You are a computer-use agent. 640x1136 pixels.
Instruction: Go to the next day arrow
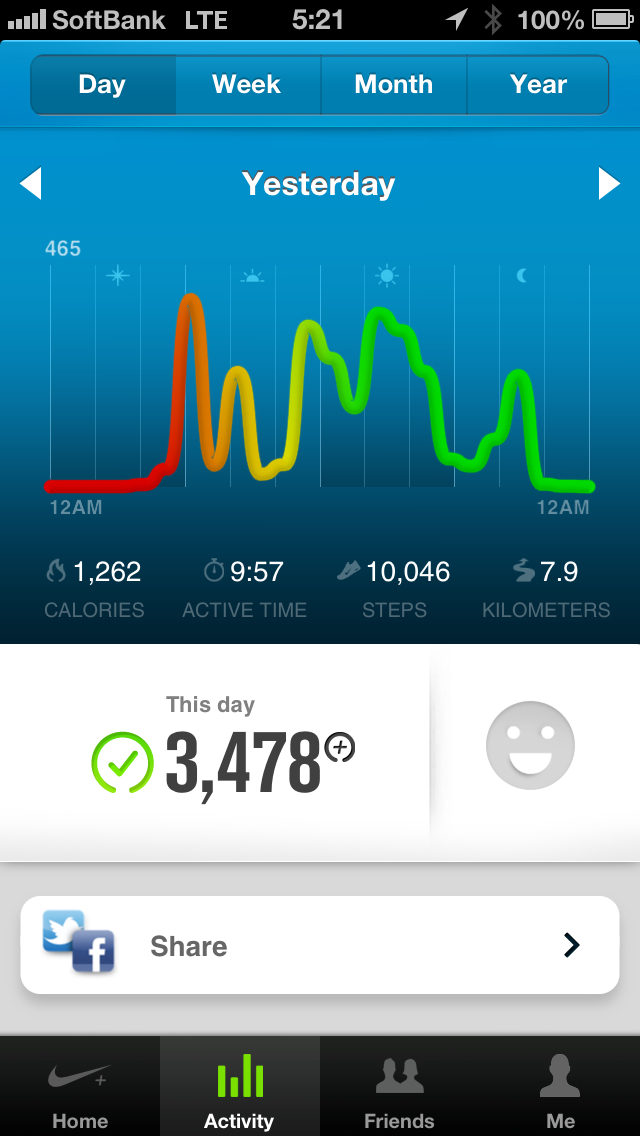pyautogui.click(x=609, y=184)
